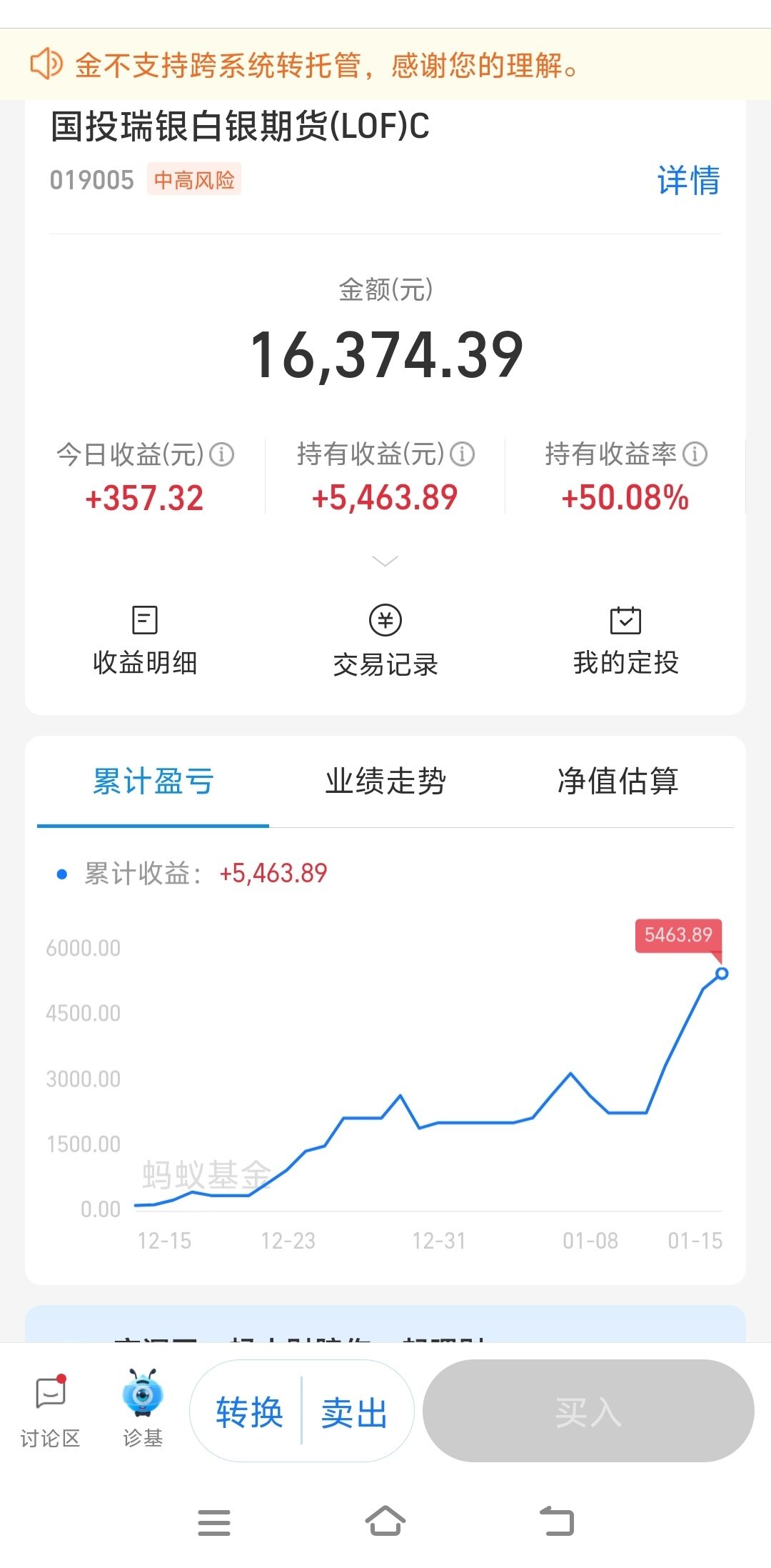
Task: Open the 详情 fund details link
Action: tap(688, 180)
